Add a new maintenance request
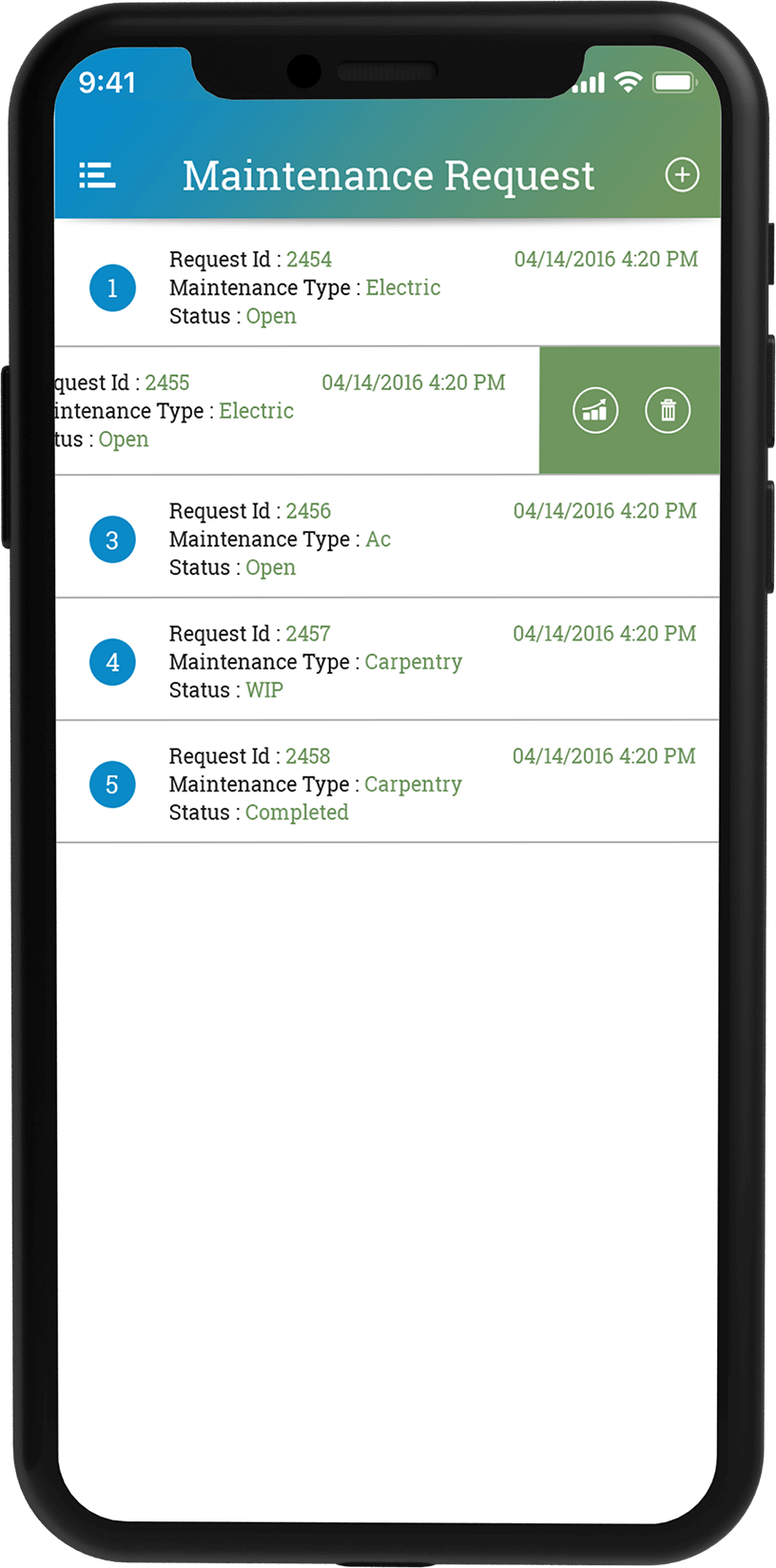 [682, 175]
